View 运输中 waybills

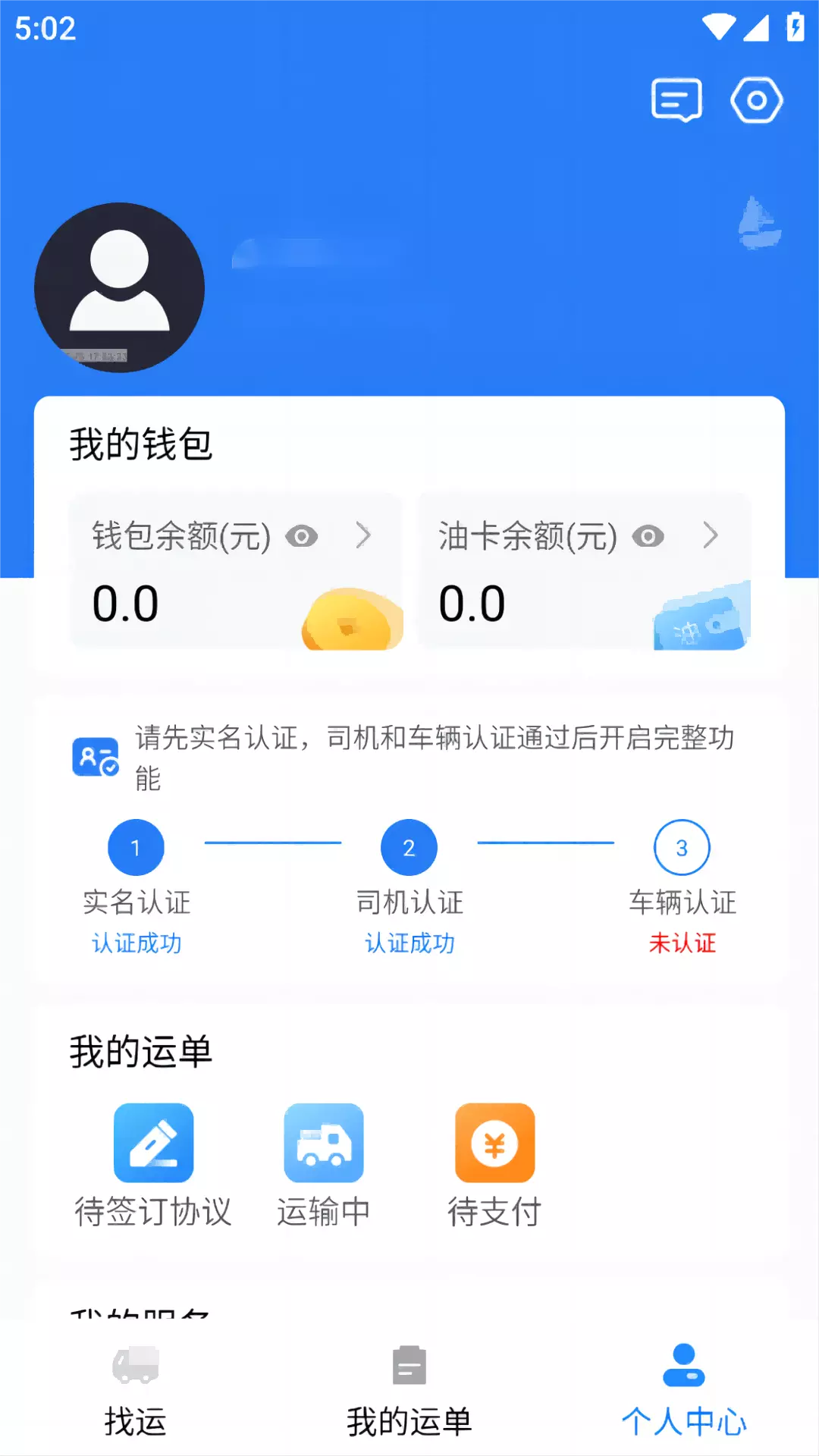324,1166
